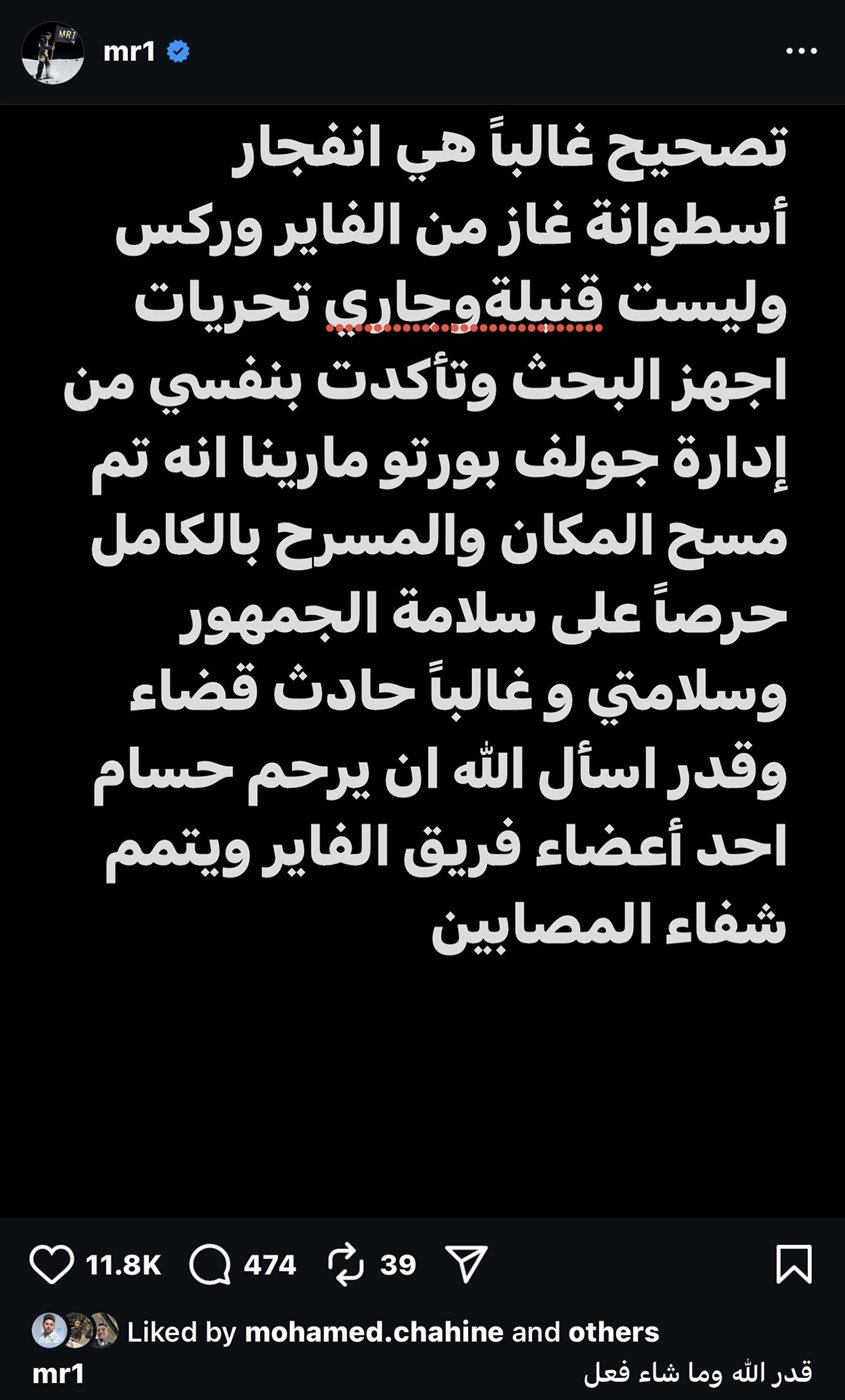The width and height of the screenshot is (845, 1400).
Task: Share this post with the paper plane icon
Action: [465, 1264]
